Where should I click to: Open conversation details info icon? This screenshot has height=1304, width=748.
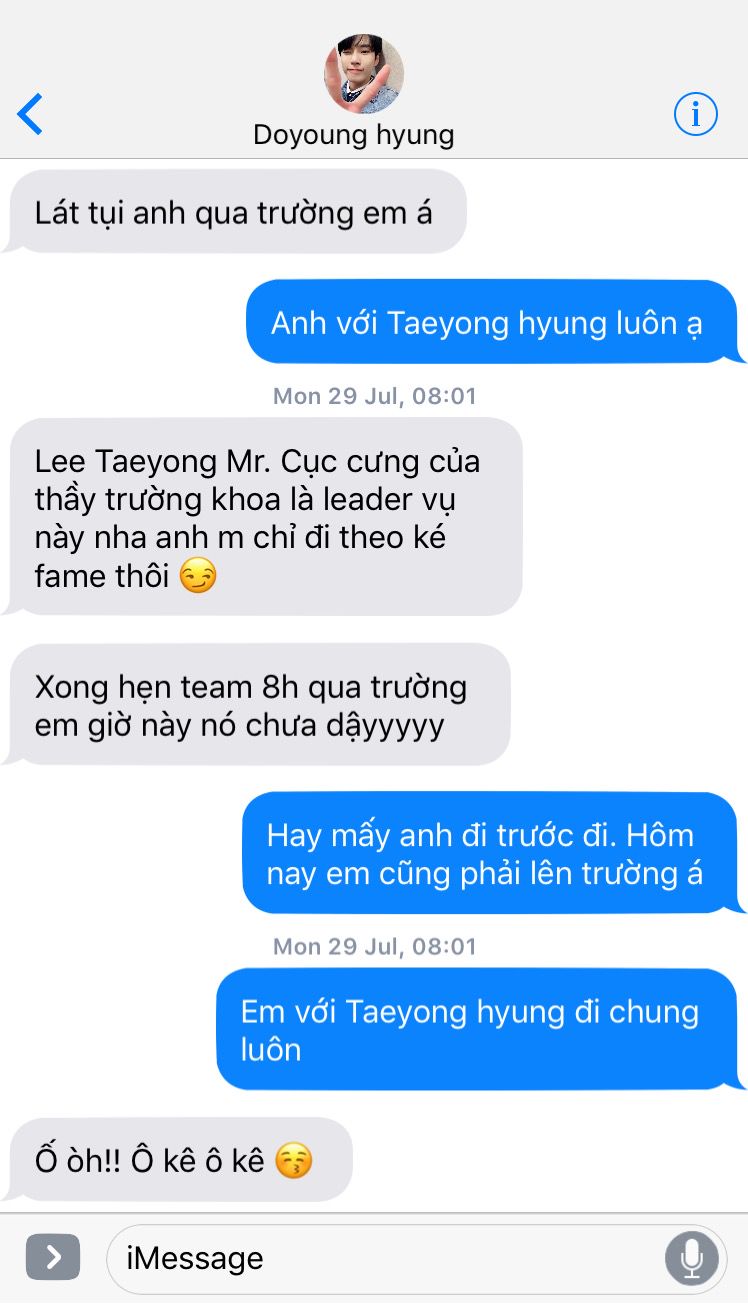click(x=696, y=115)
